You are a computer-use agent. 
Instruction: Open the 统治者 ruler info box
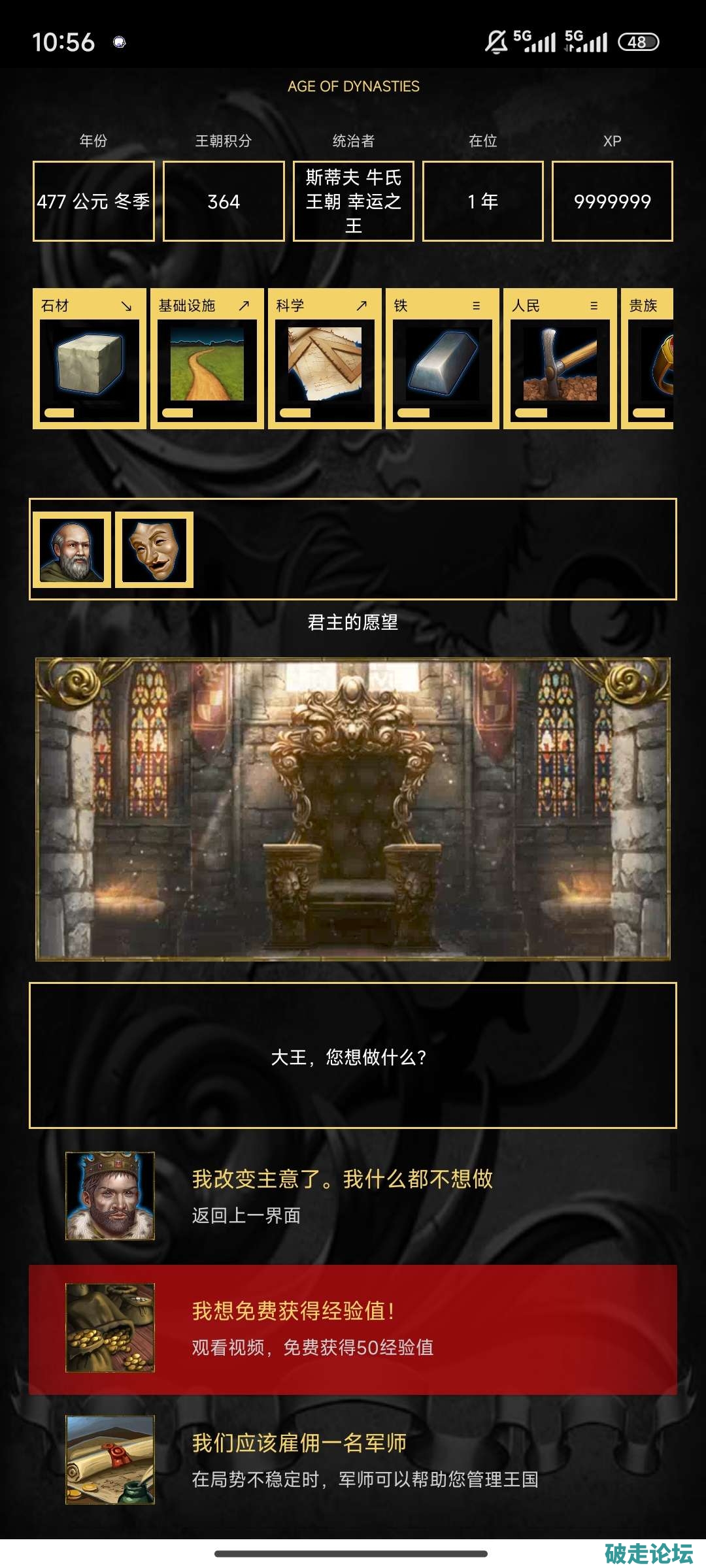(353, 201)
